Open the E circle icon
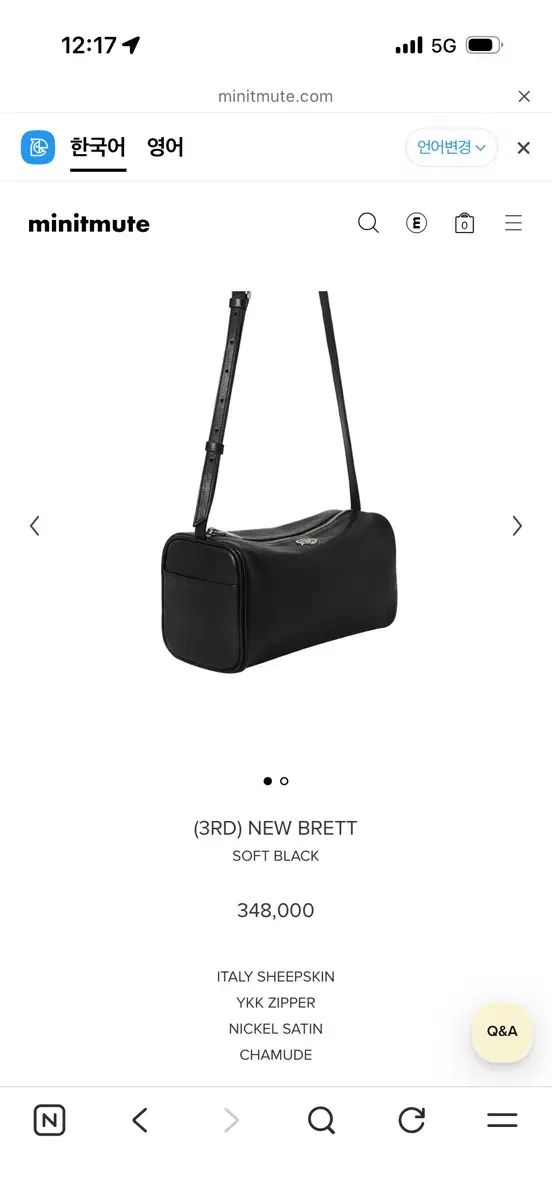Viewport: 552px width, 1200px height. coord(416,223)
